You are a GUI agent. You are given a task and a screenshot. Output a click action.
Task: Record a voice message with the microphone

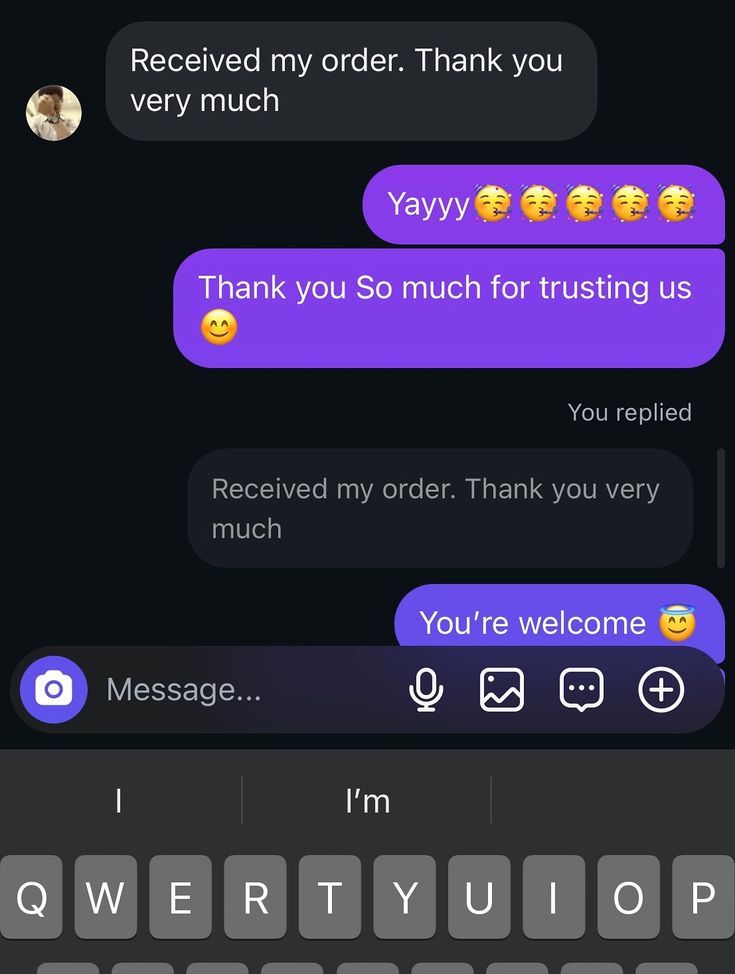coord(426,689)
